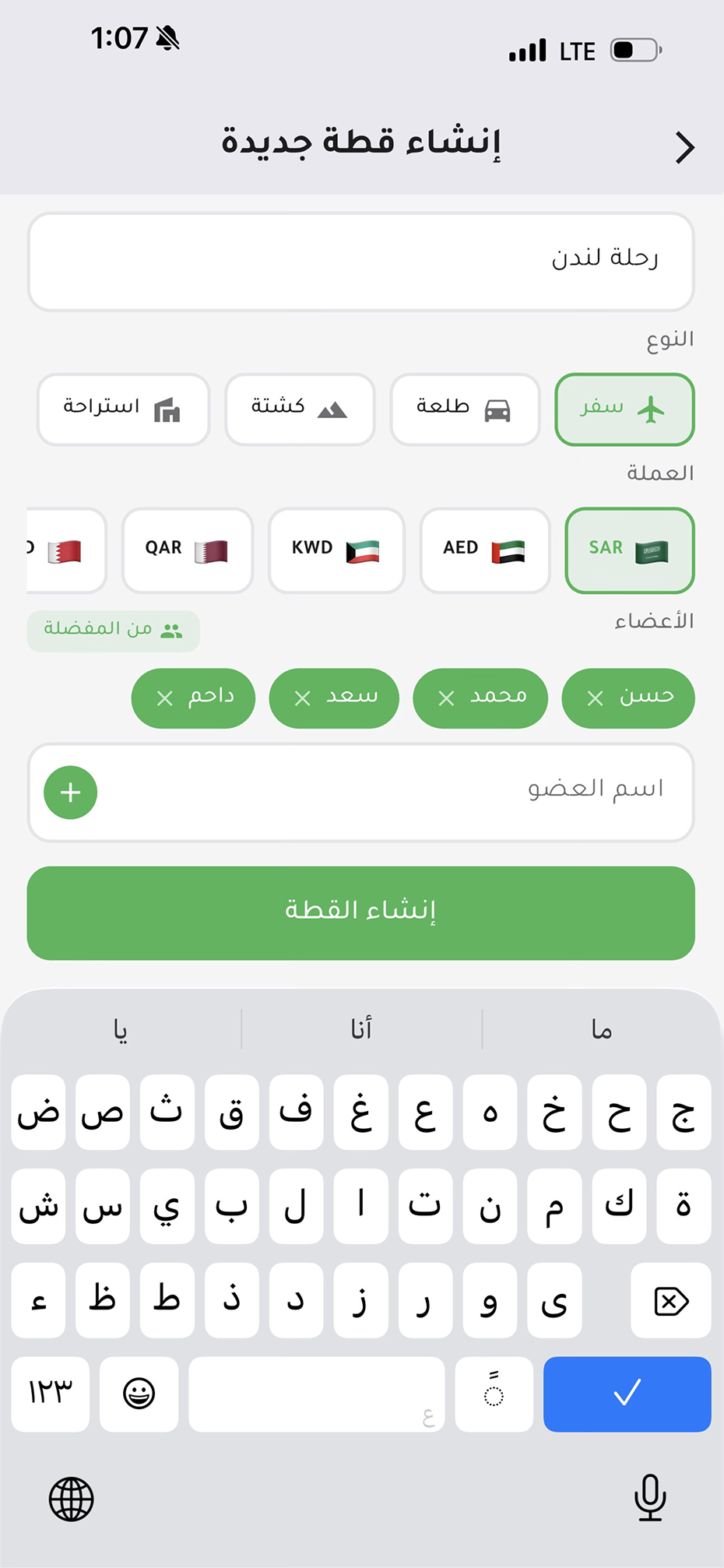This screenshot has width=724, height=1568.
Task: Select SAR as the currency
Action: click(x=629, y=550)
